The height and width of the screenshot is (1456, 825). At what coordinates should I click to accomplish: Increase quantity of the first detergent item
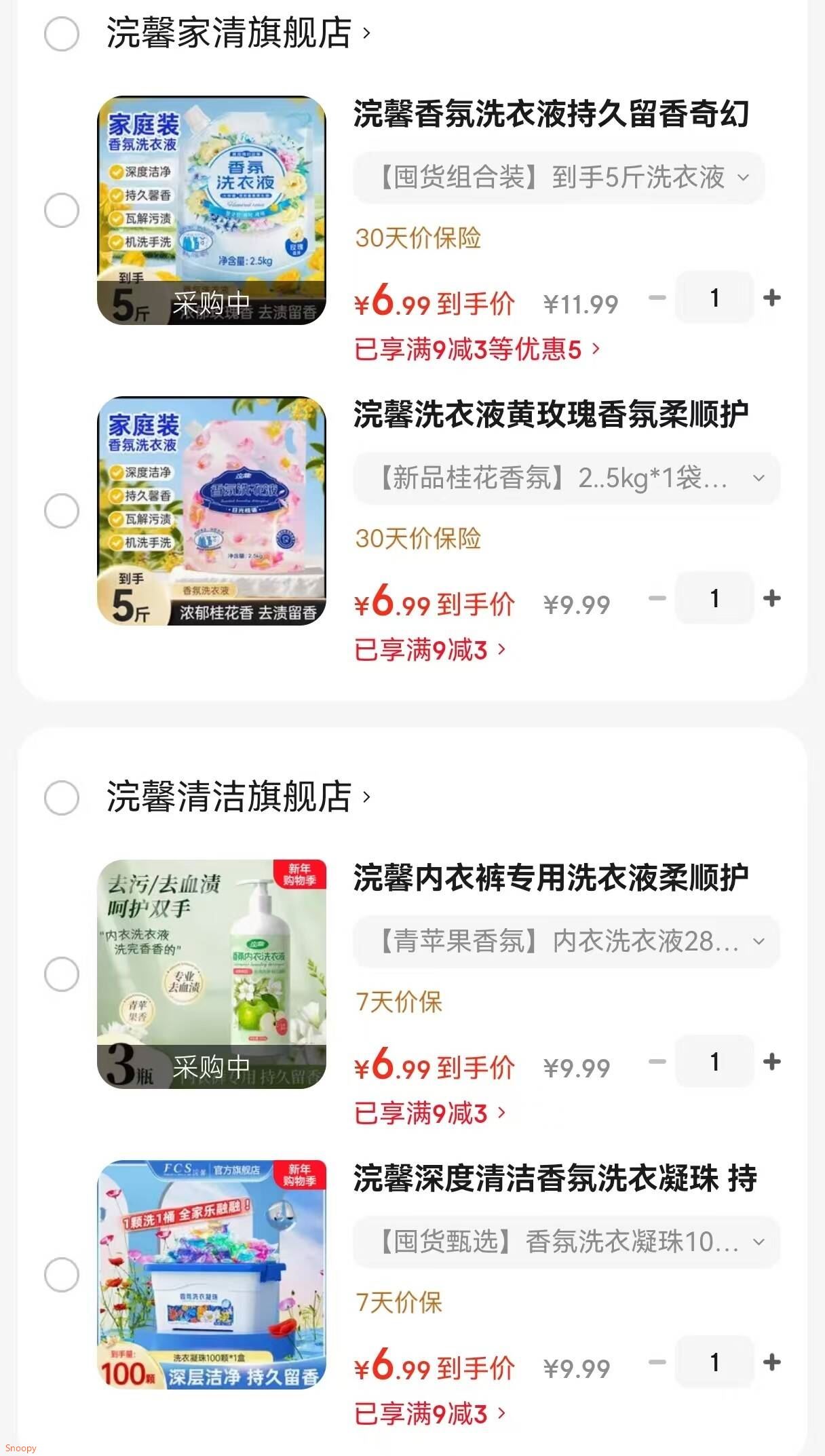[x=772, y=298]
